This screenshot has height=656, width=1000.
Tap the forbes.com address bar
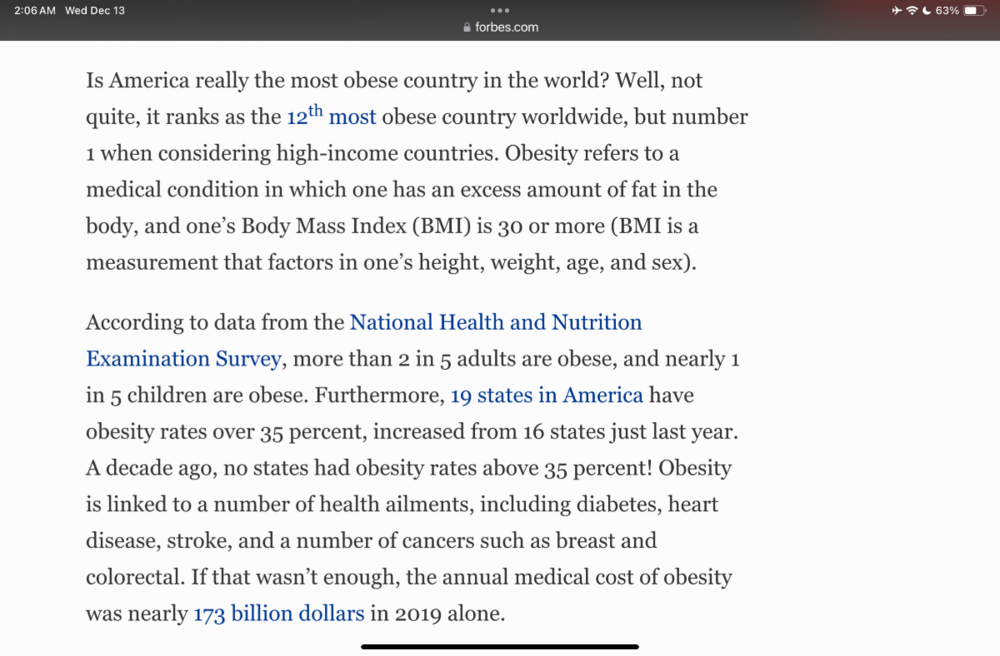500,27
